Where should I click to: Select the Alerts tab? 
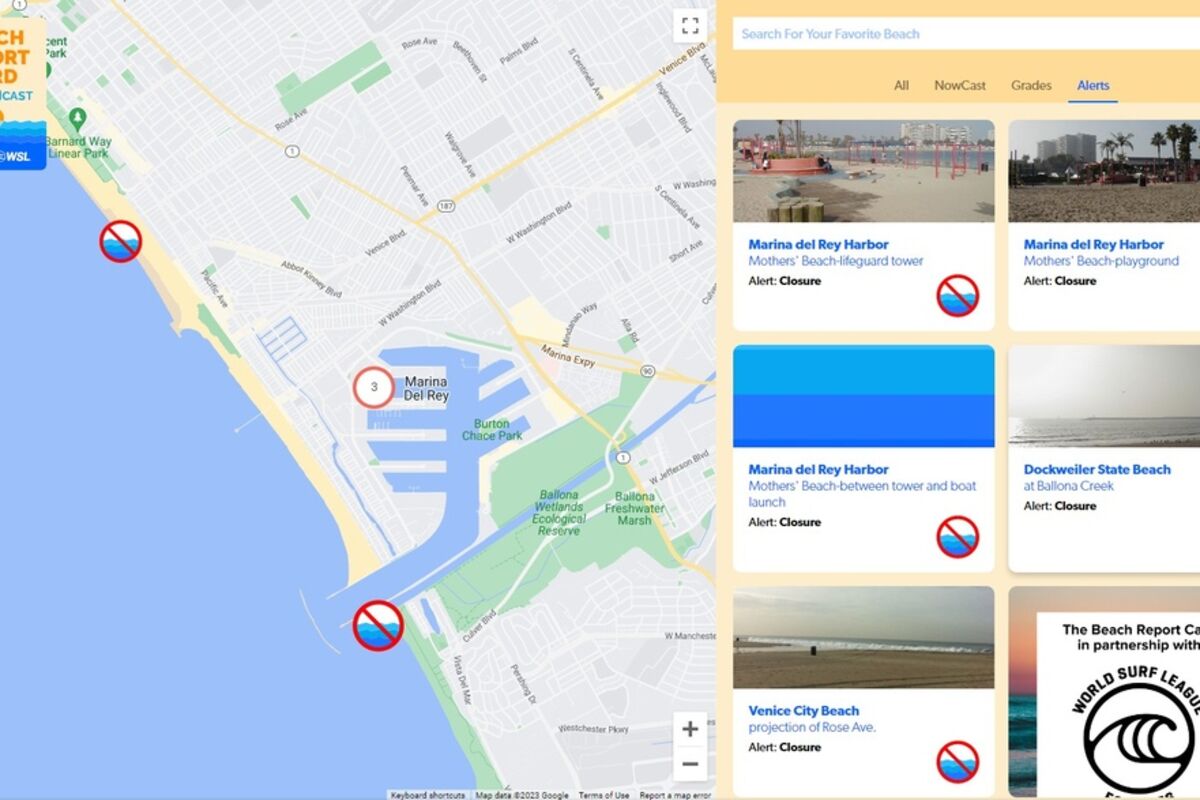click(1092, 86)
